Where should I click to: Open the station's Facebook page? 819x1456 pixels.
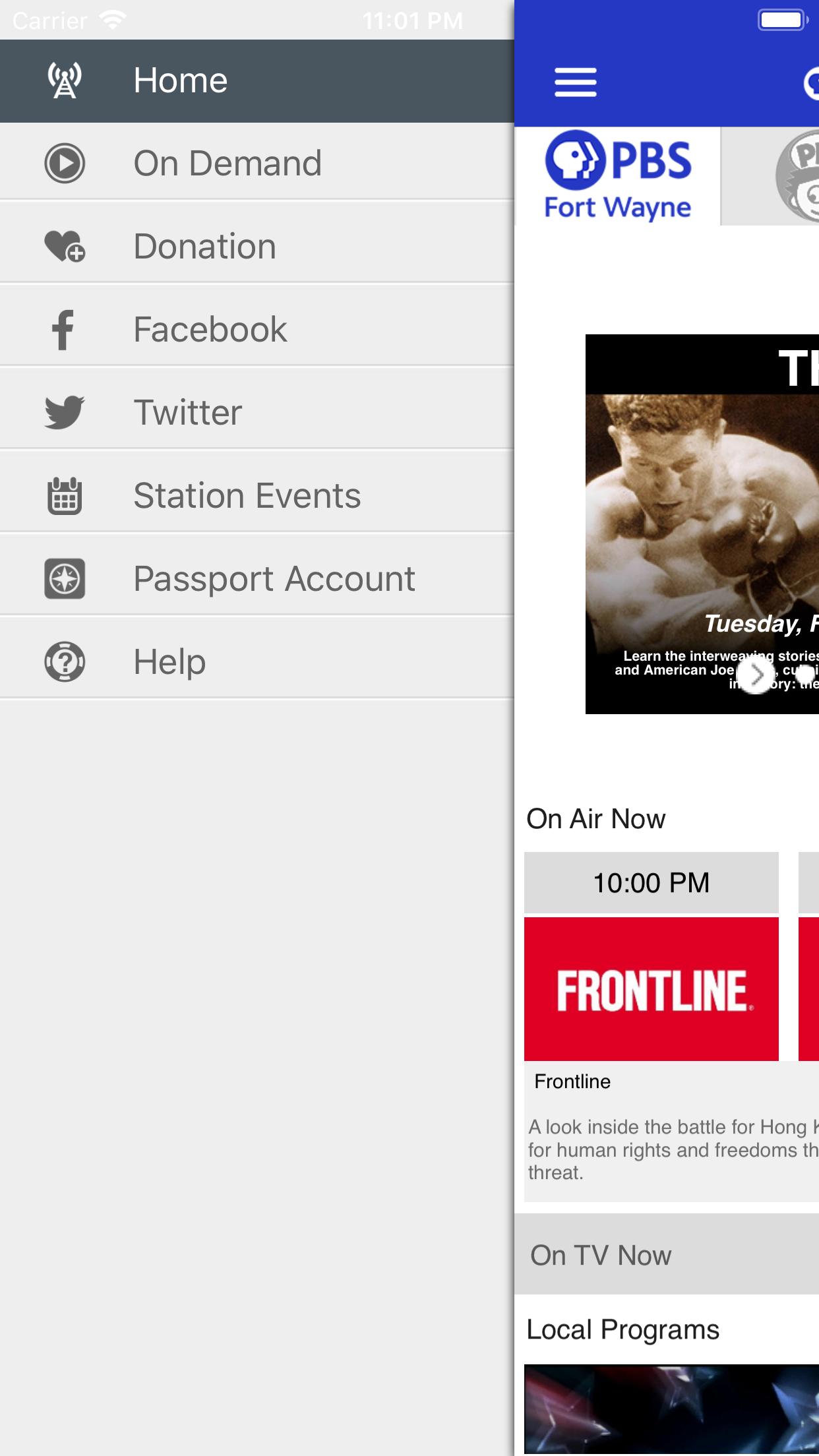(257, 329)
